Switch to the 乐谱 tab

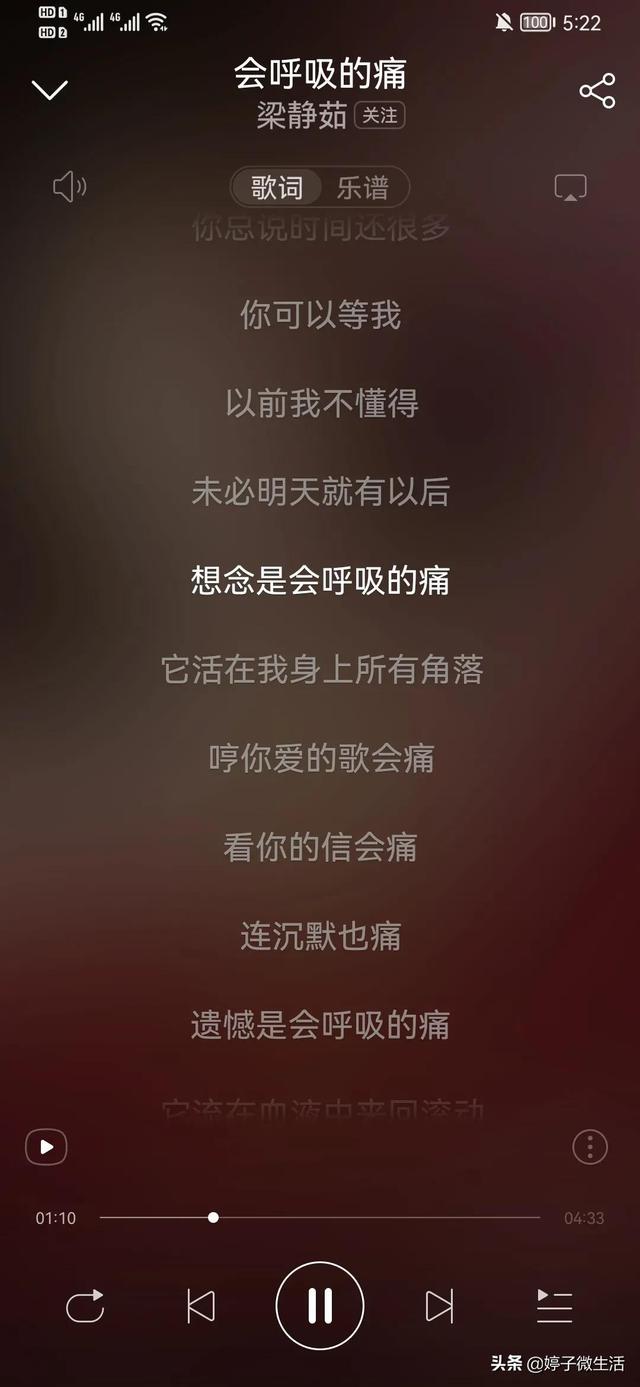[x=362, y=187]
